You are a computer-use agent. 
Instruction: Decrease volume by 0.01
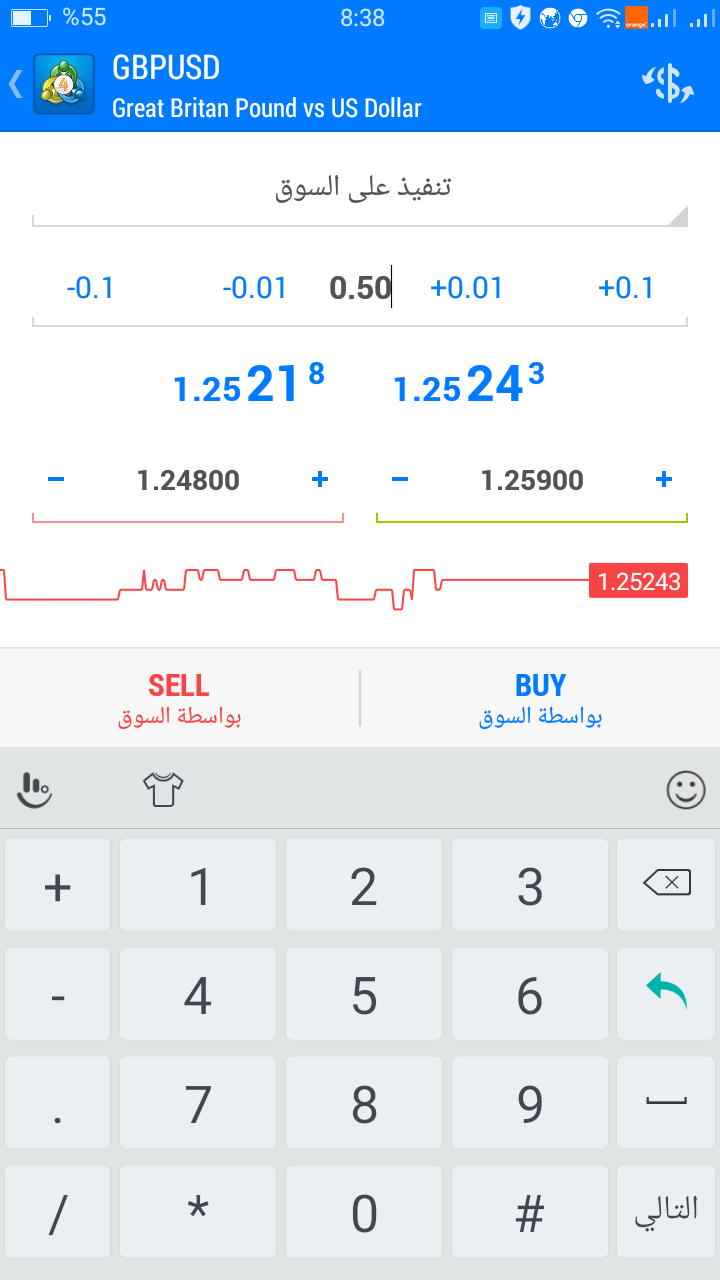click(254, 288)
